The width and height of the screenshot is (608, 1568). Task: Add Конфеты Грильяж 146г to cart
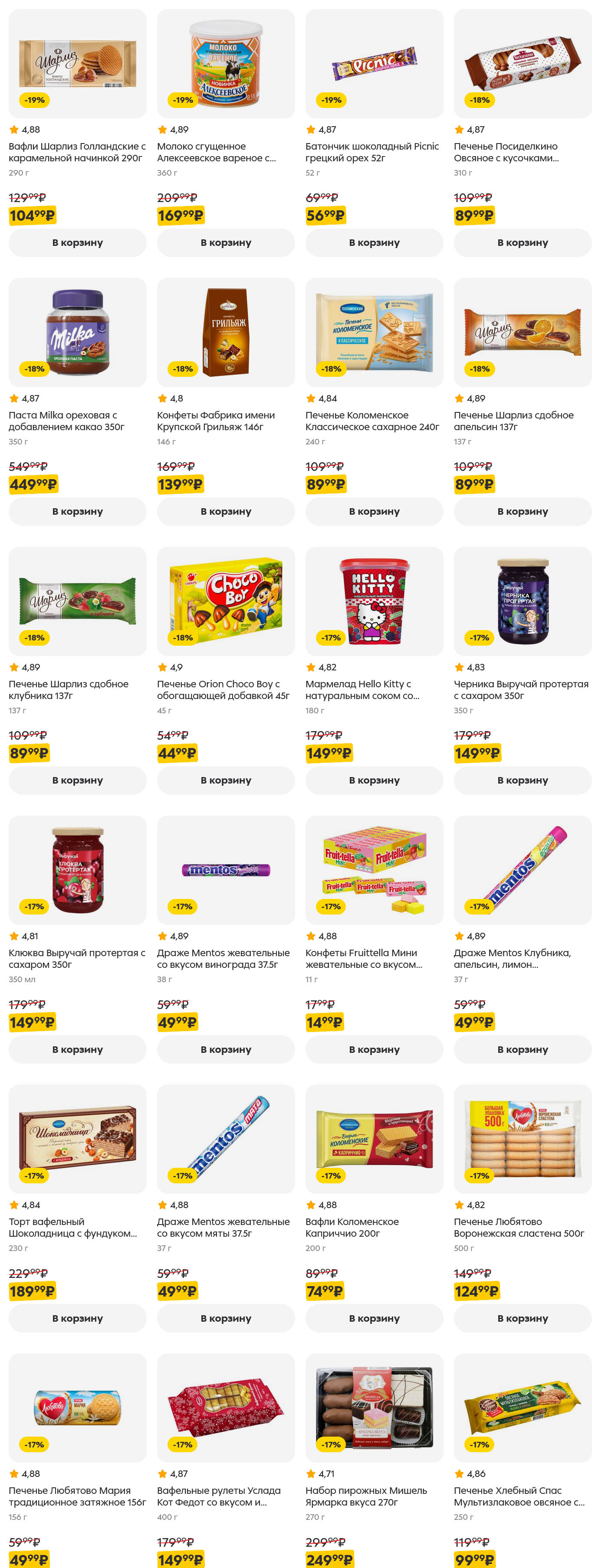225,511
